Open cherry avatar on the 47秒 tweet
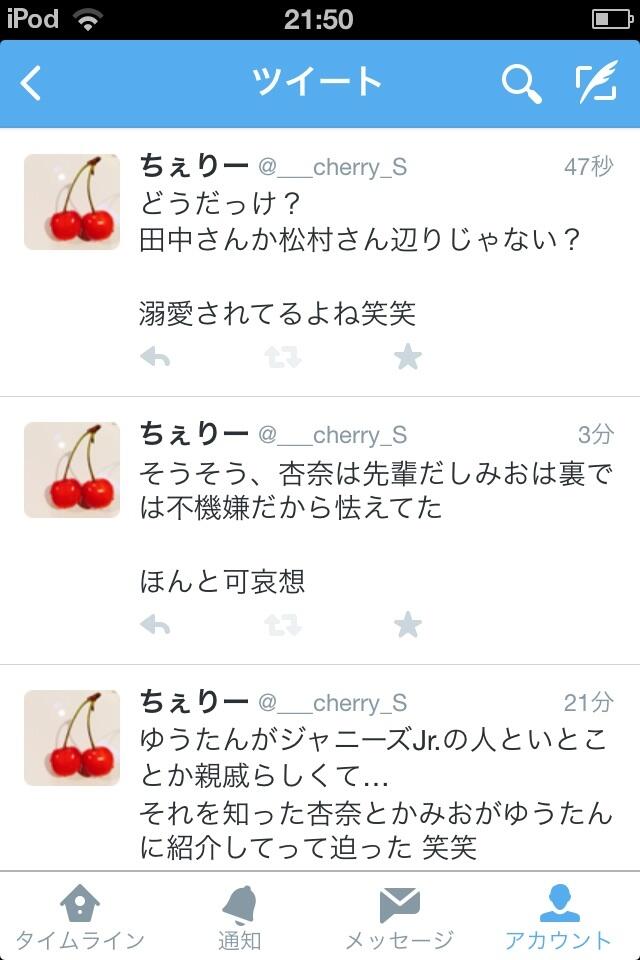Screen dimensions: 640x960 pos(72,202)
